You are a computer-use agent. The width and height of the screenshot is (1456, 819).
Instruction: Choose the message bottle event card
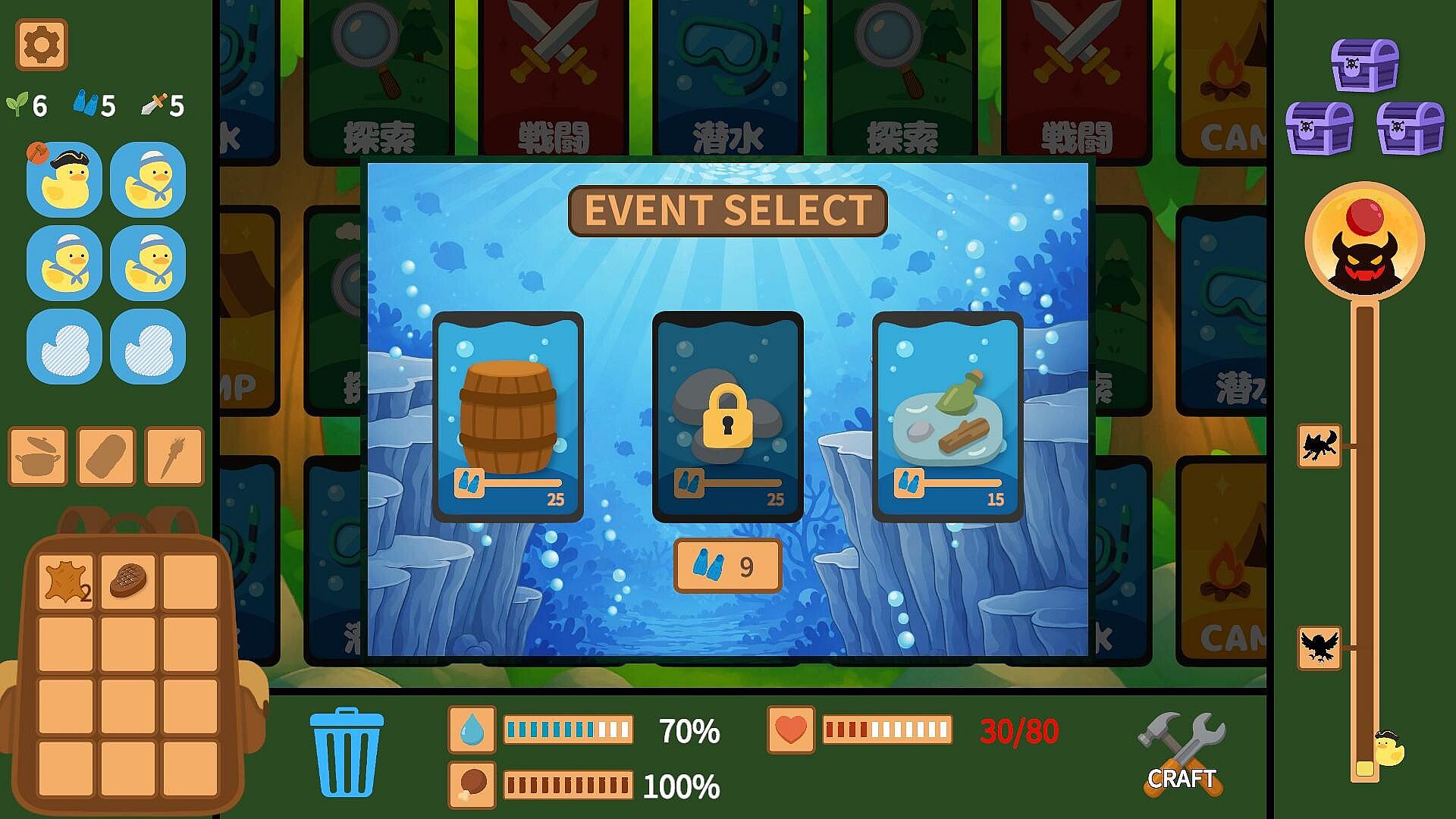[947, 416]
